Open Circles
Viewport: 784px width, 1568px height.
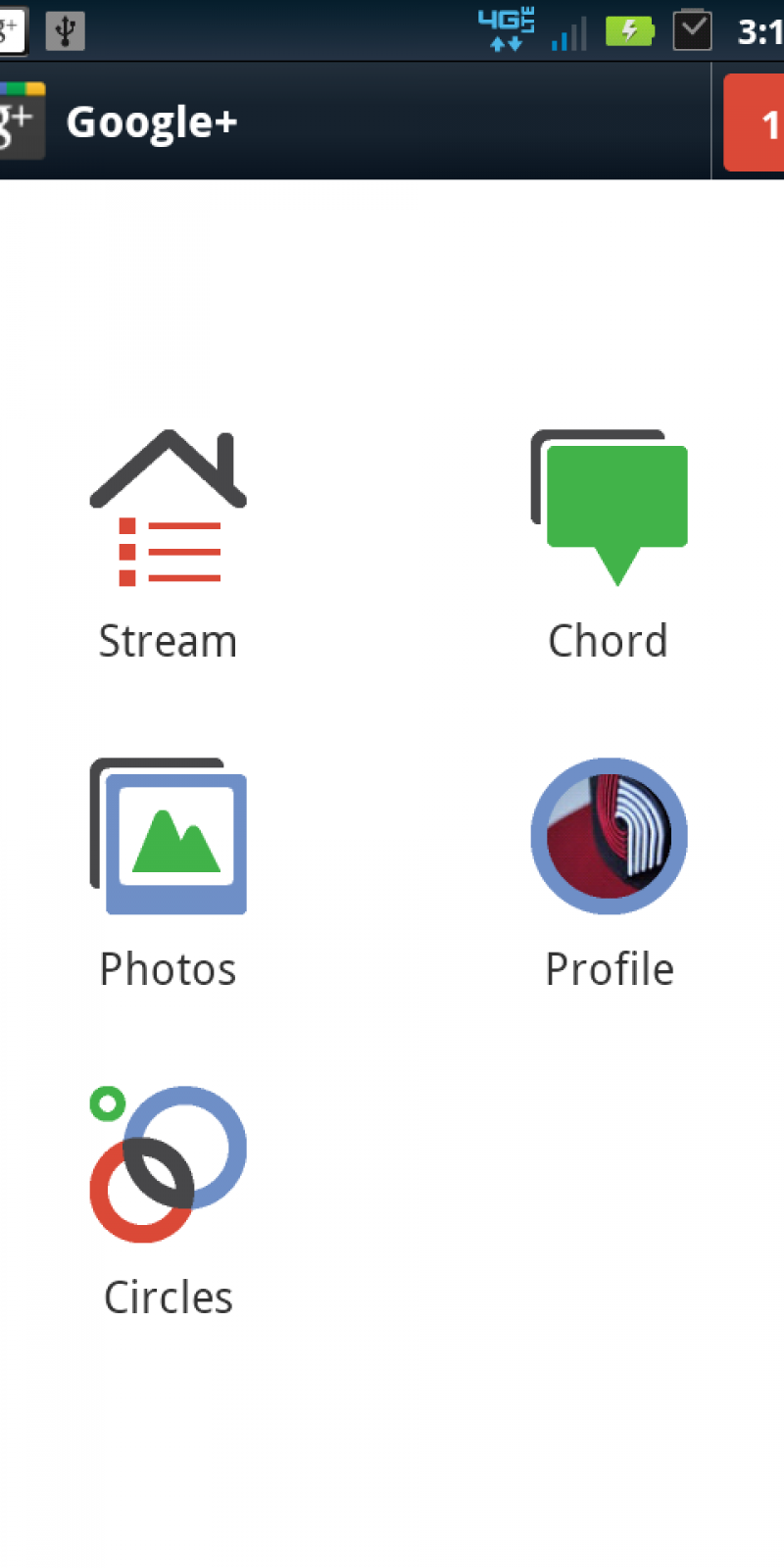168,1200
